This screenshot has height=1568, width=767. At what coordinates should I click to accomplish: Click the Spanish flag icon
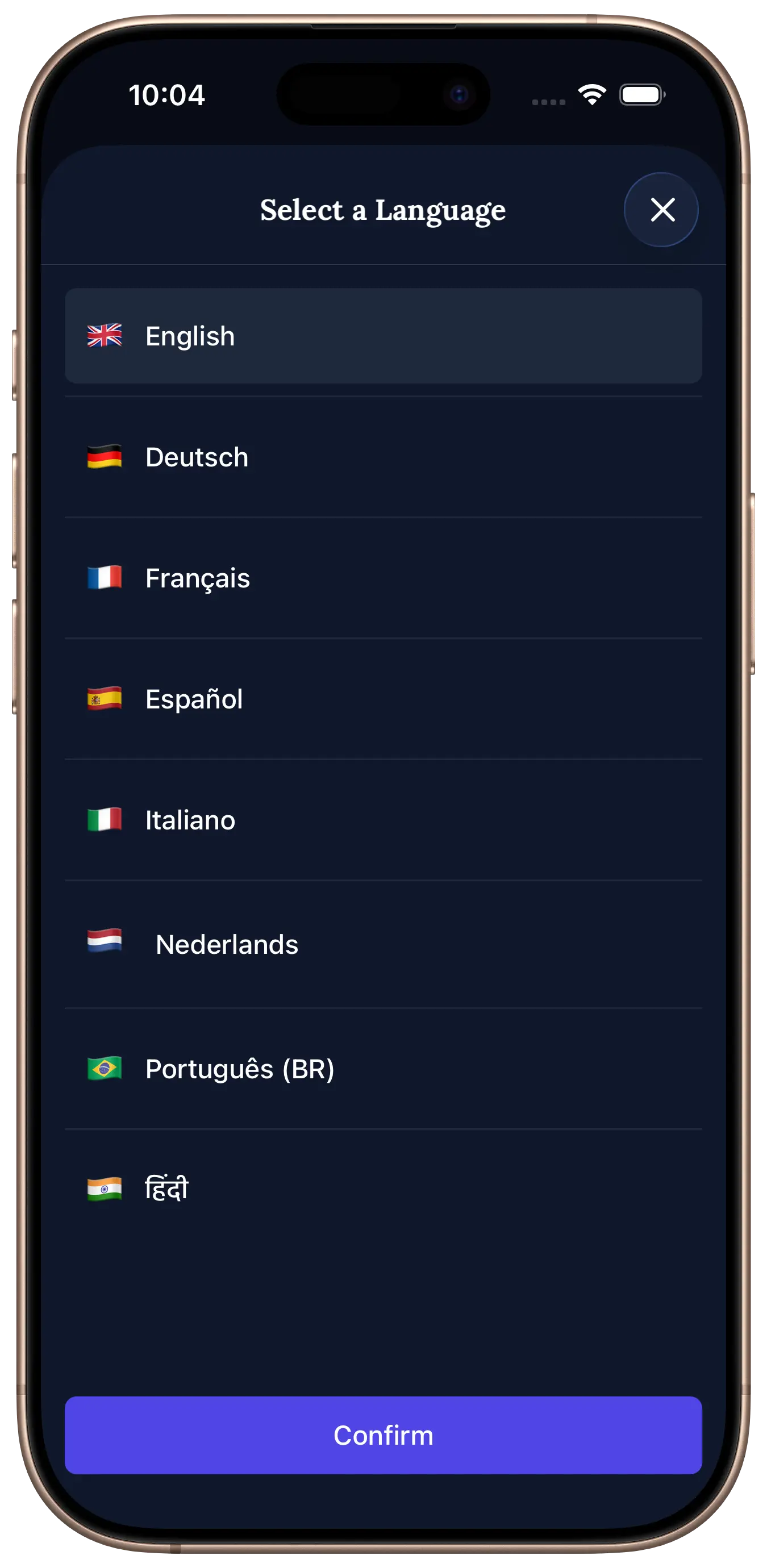click(105, 699)
